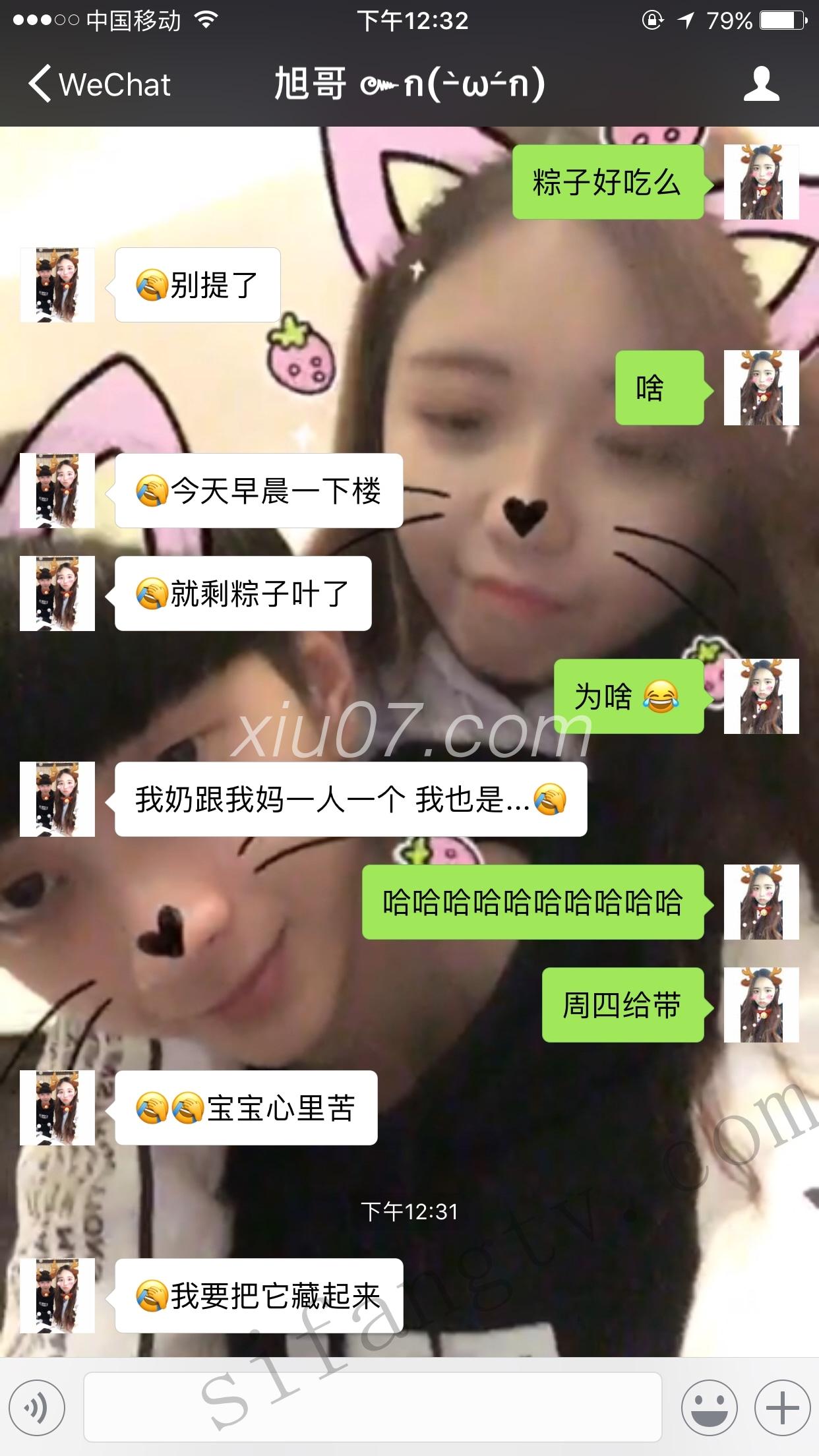This screenshot has height=1456, width=819.
Task: Open the contact profile icon
Action: click(761, 84)
